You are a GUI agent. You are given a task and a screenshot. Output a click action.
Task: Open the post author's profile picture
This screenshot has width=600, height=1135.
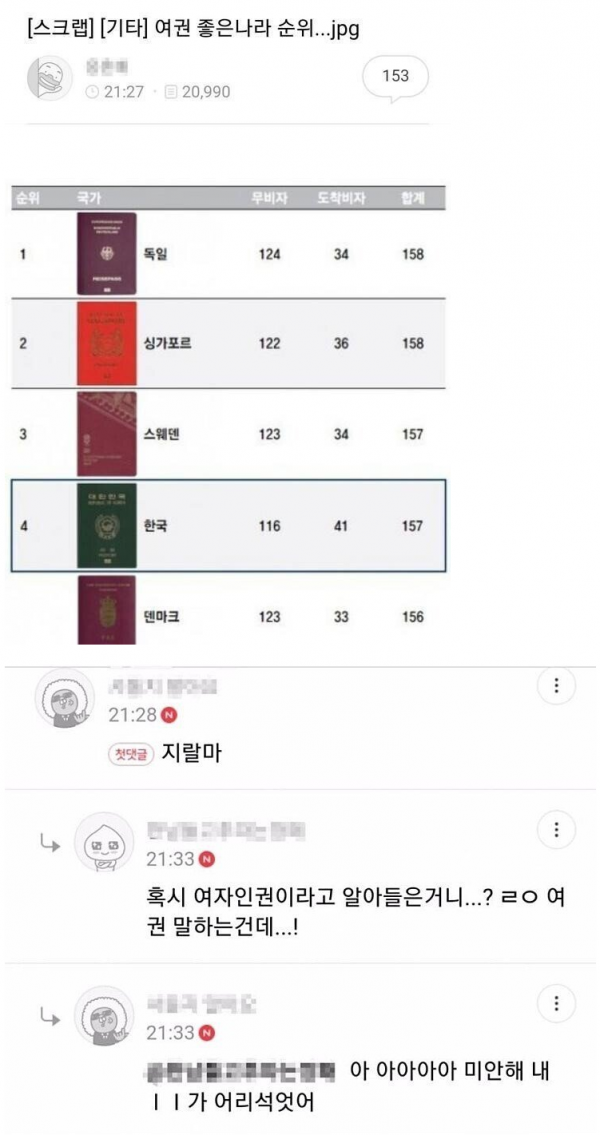coord(47,79)
